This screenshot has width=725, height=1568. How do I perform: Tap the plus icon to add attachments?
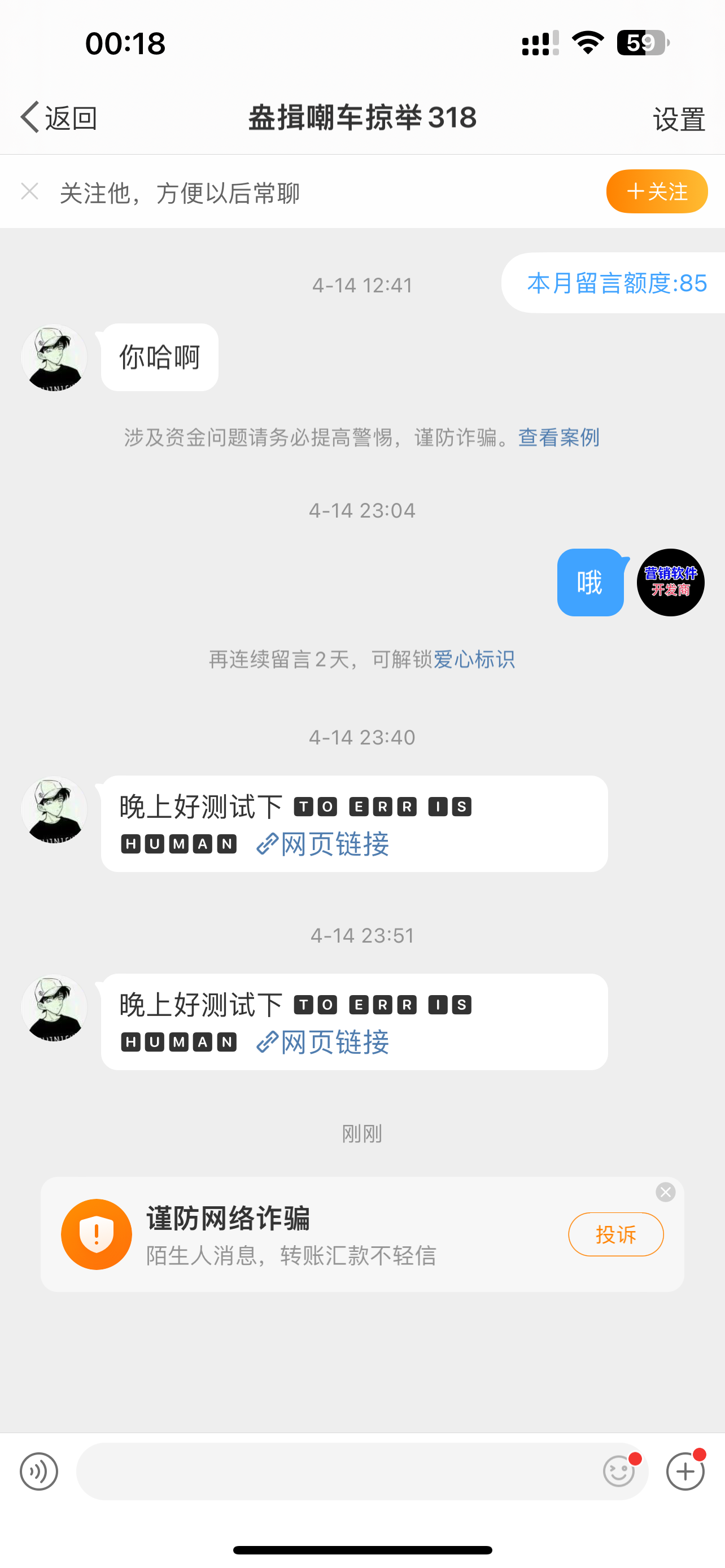click(684, 1473)
